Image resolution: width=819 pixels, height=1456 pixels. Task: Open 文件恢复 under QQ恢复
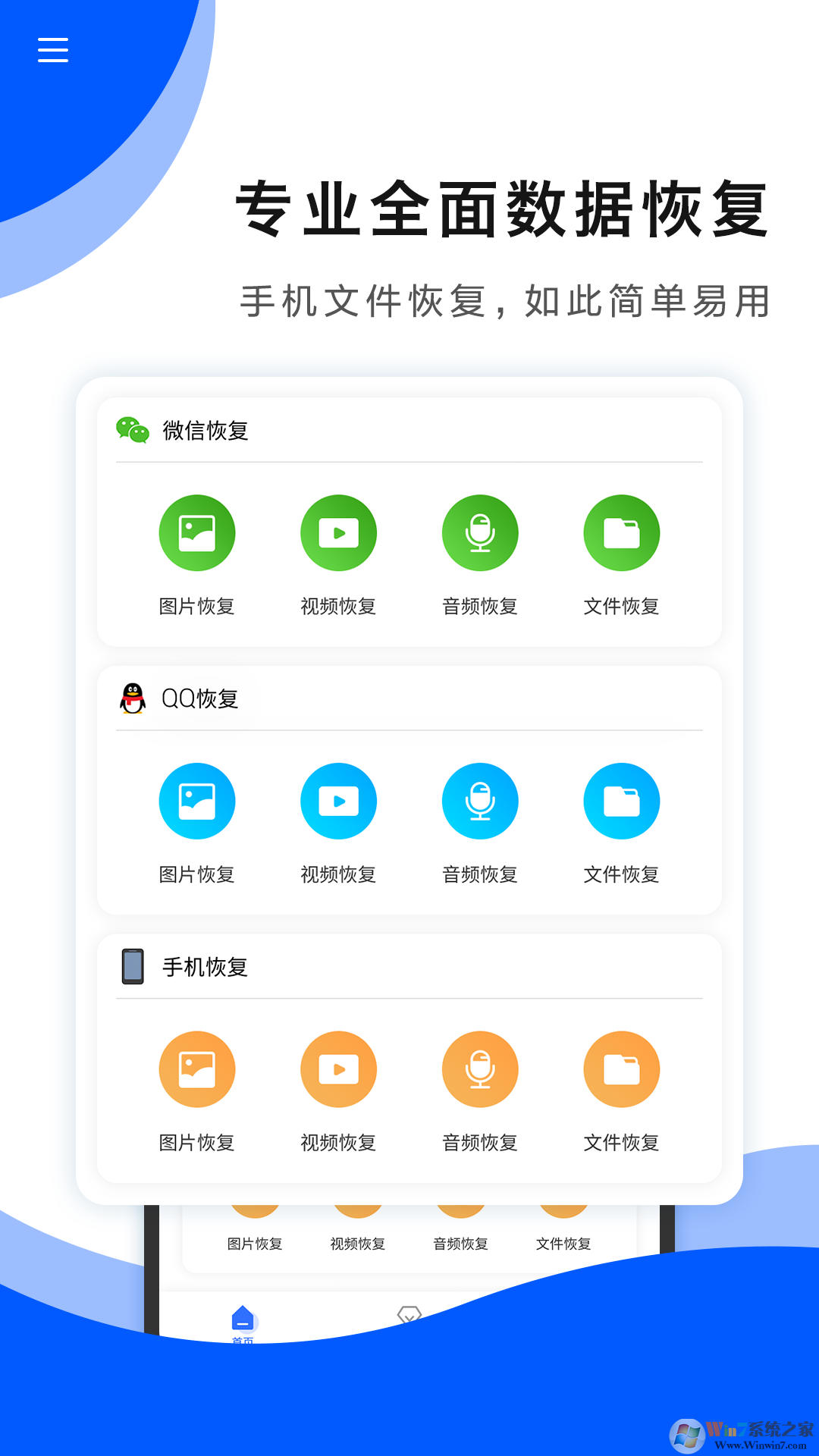tap(621, 801)
